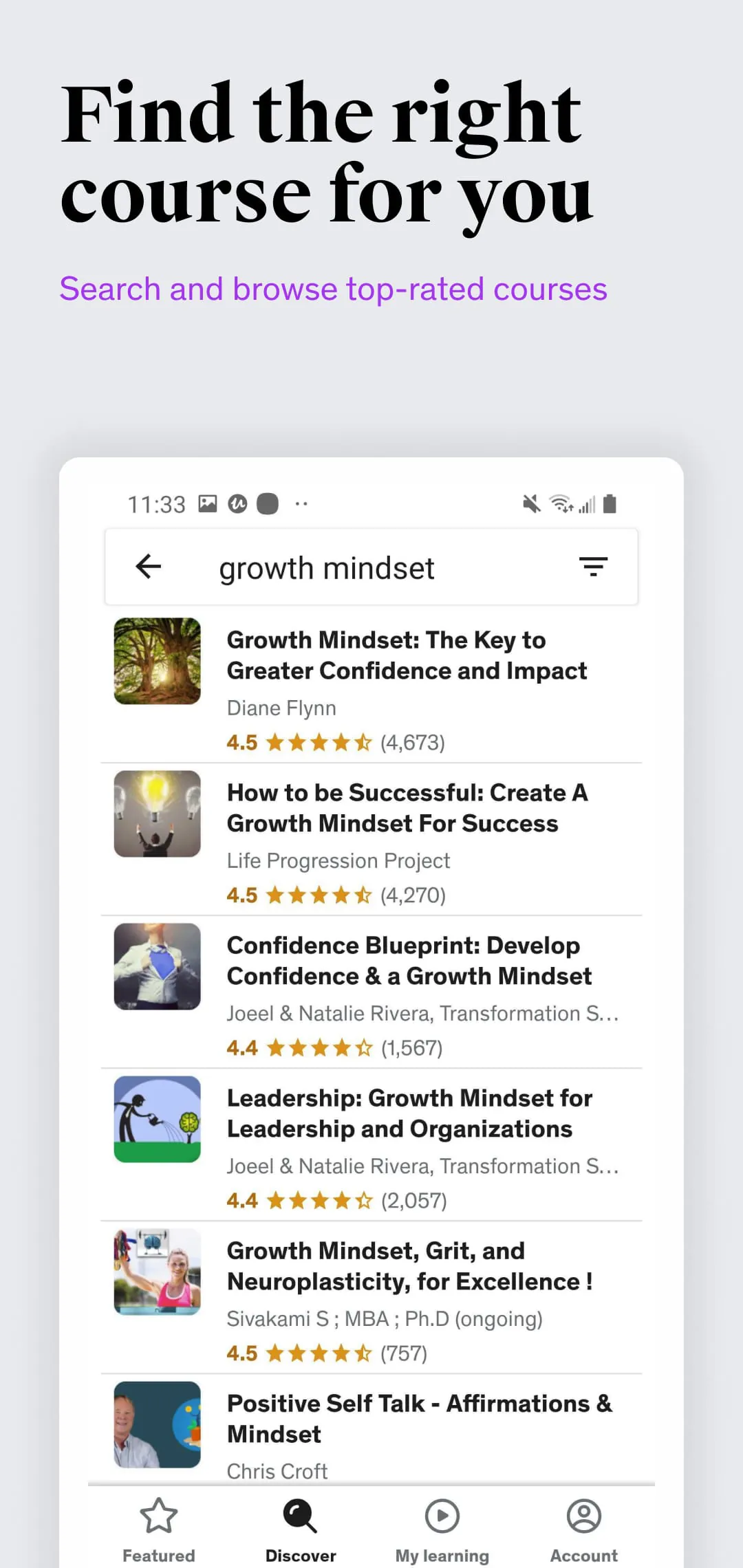Click the back arrow to exit search
Viewport: 743px width, 1568px height.
149,567
